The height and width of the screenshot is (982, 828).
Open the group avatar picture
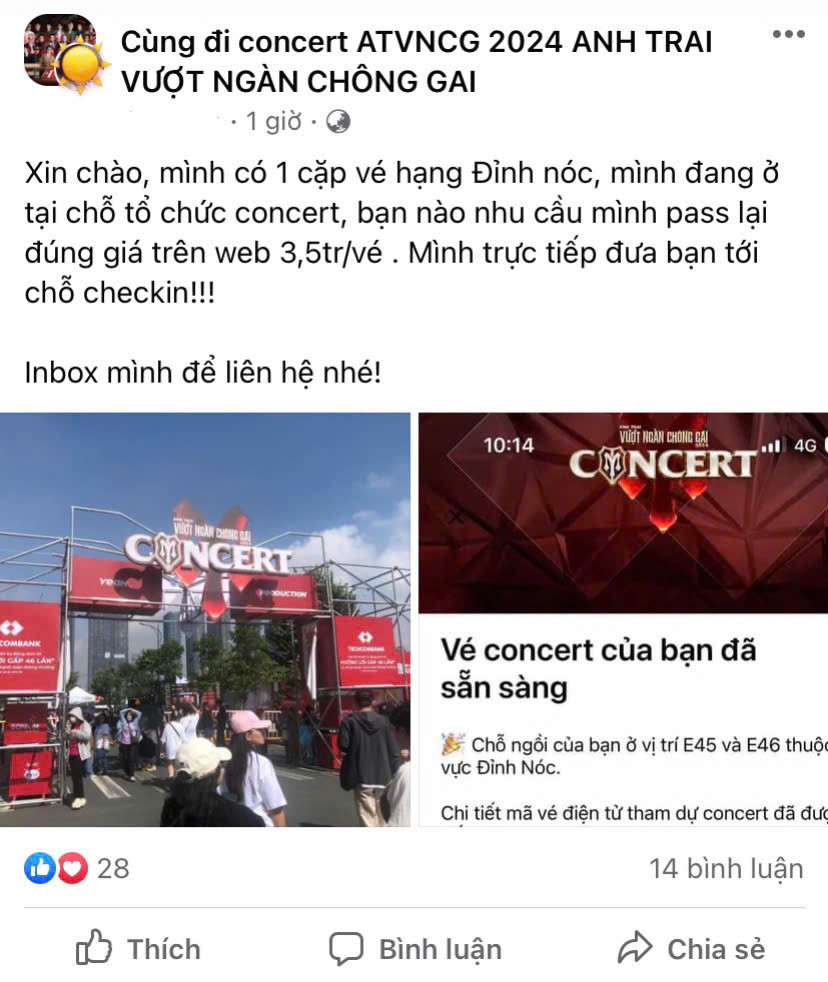coord(60,50)
